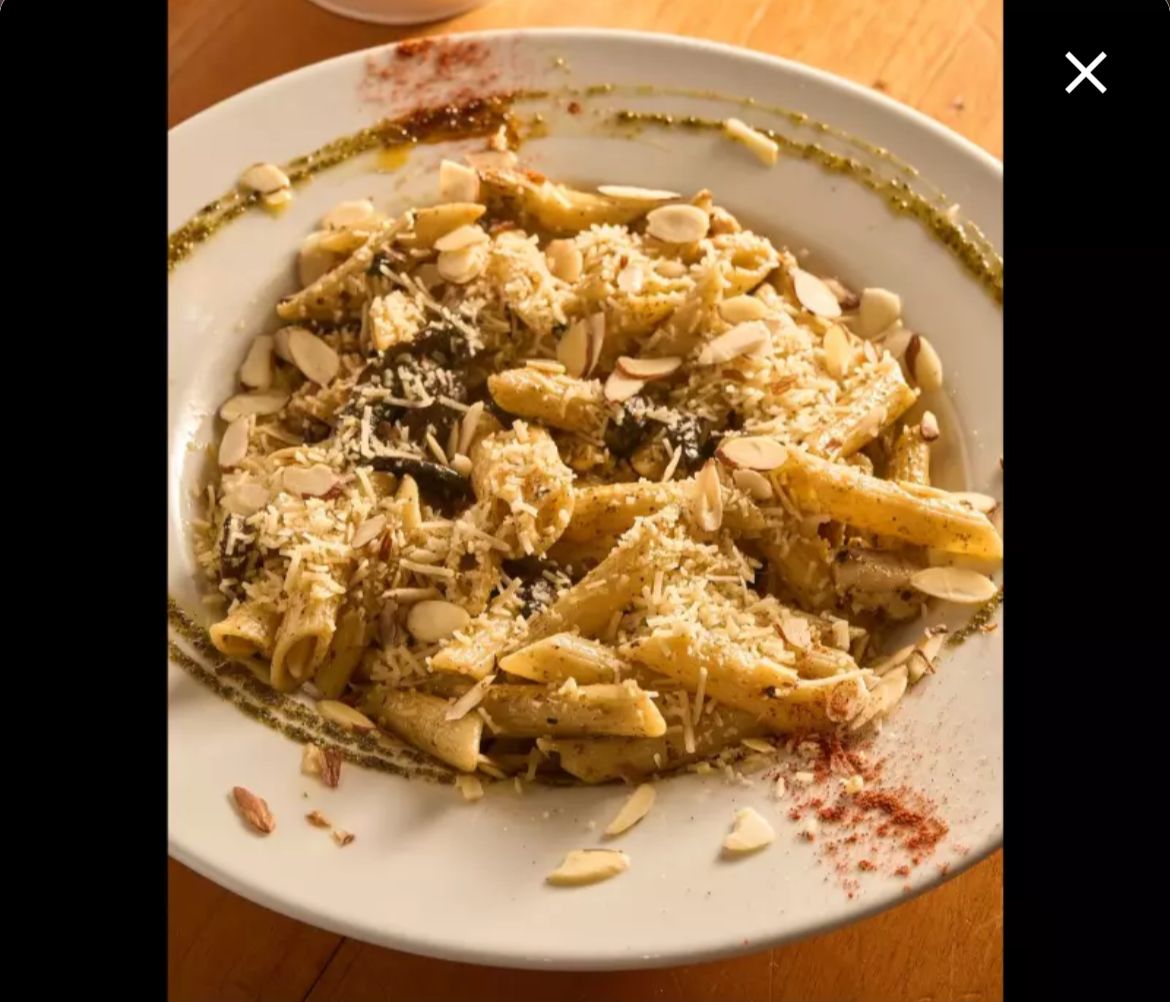Close the full-screen photo viewer
This screenshot has width=1170, height=1002.
tap(1085, 73)
